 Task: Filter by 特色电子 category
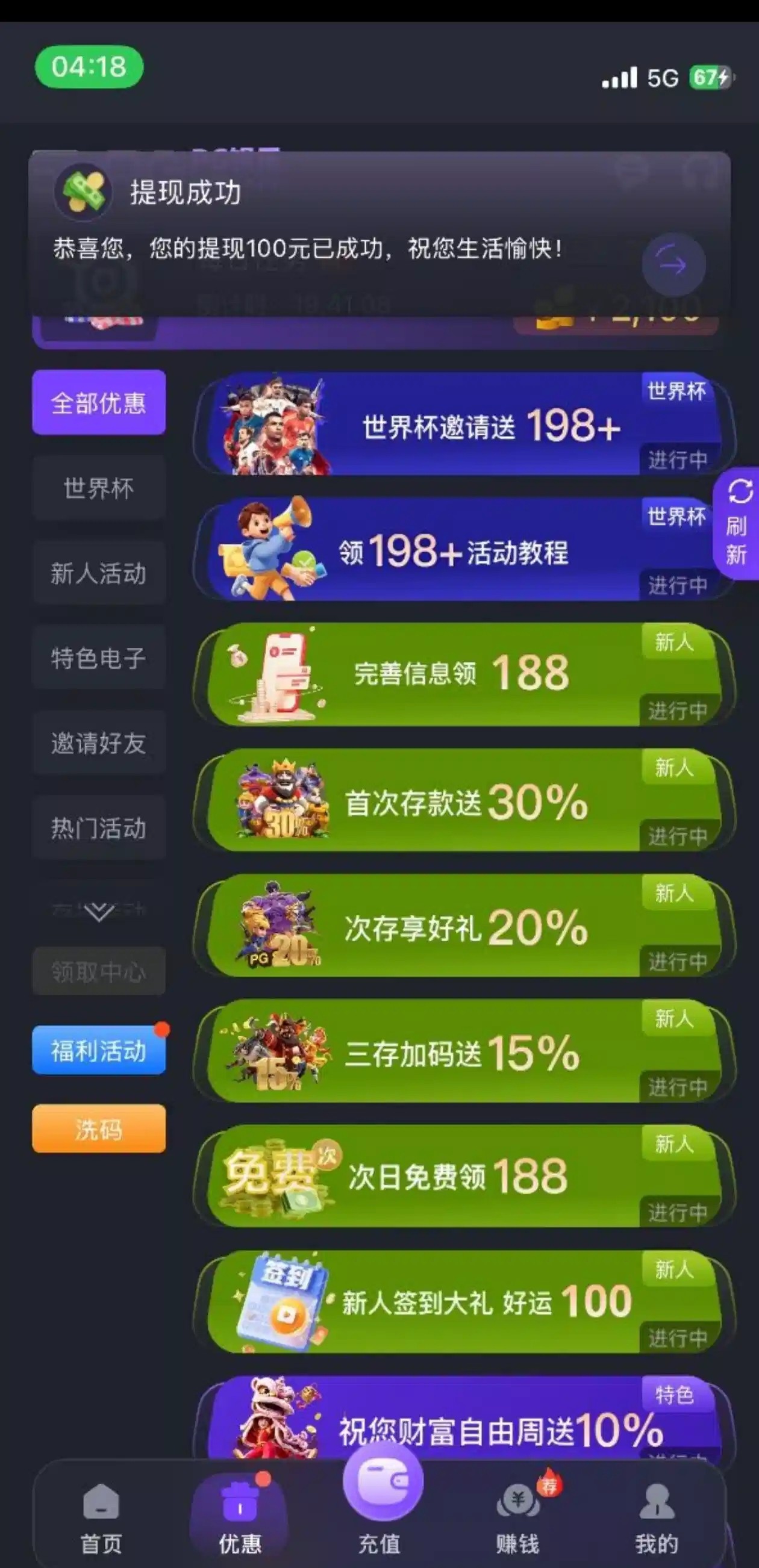[x=99, y=658]
